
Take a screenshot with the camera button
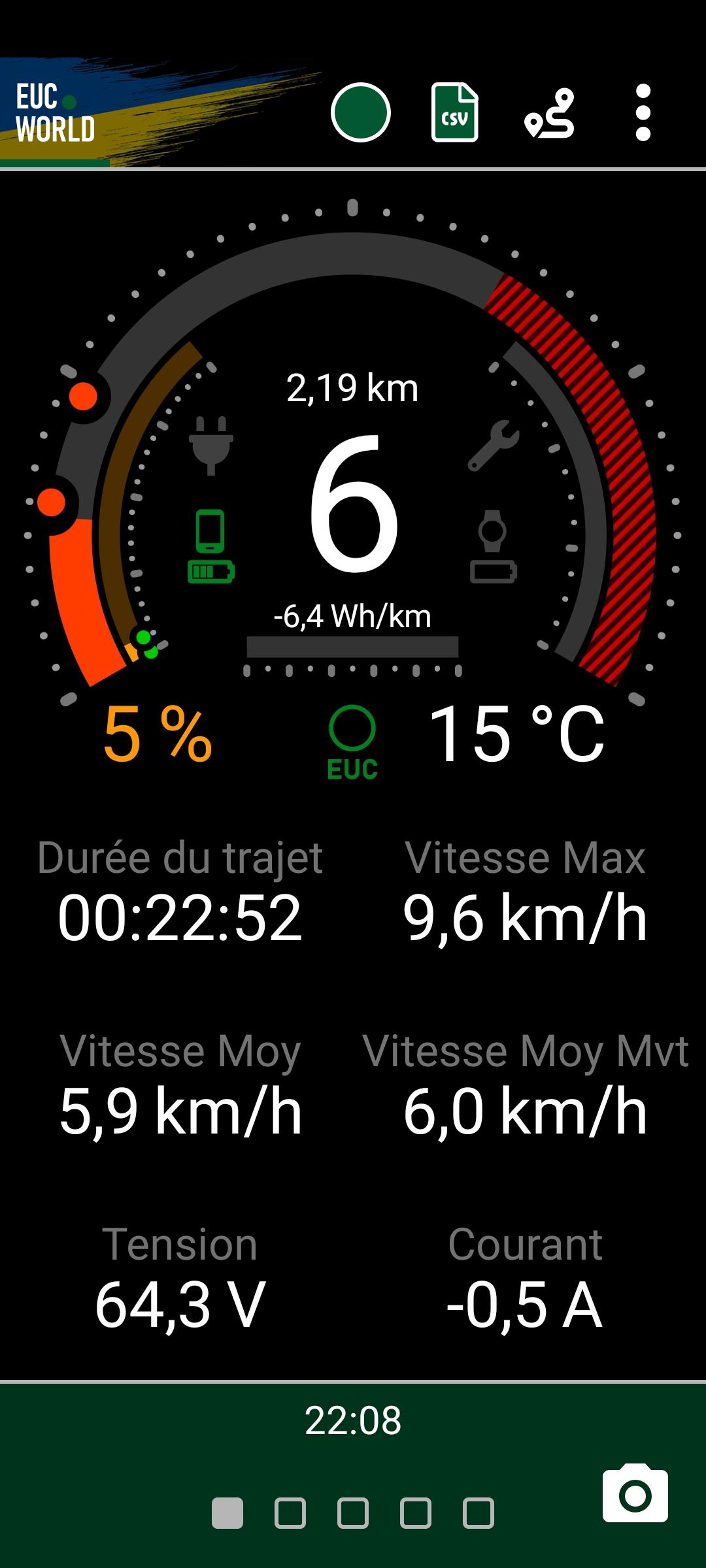(635, 1494)
